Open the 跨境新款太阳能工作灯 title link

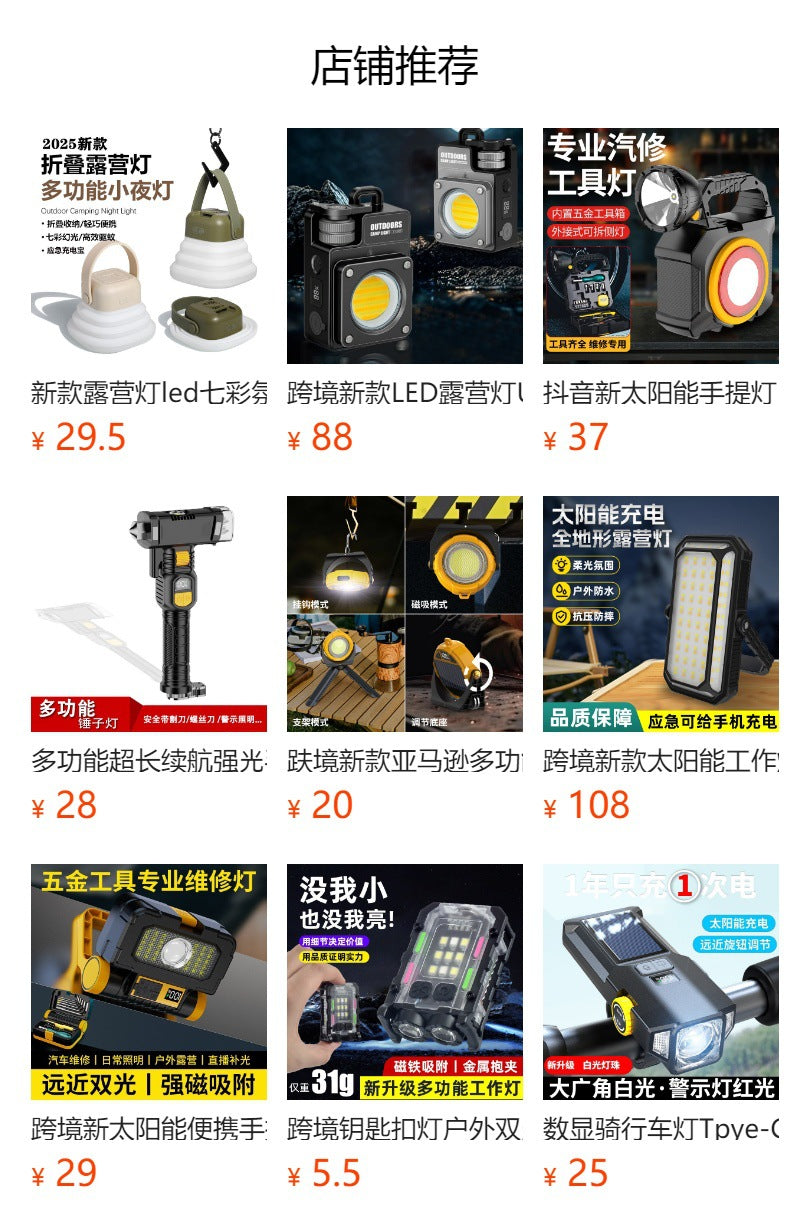tap(650, 760)
